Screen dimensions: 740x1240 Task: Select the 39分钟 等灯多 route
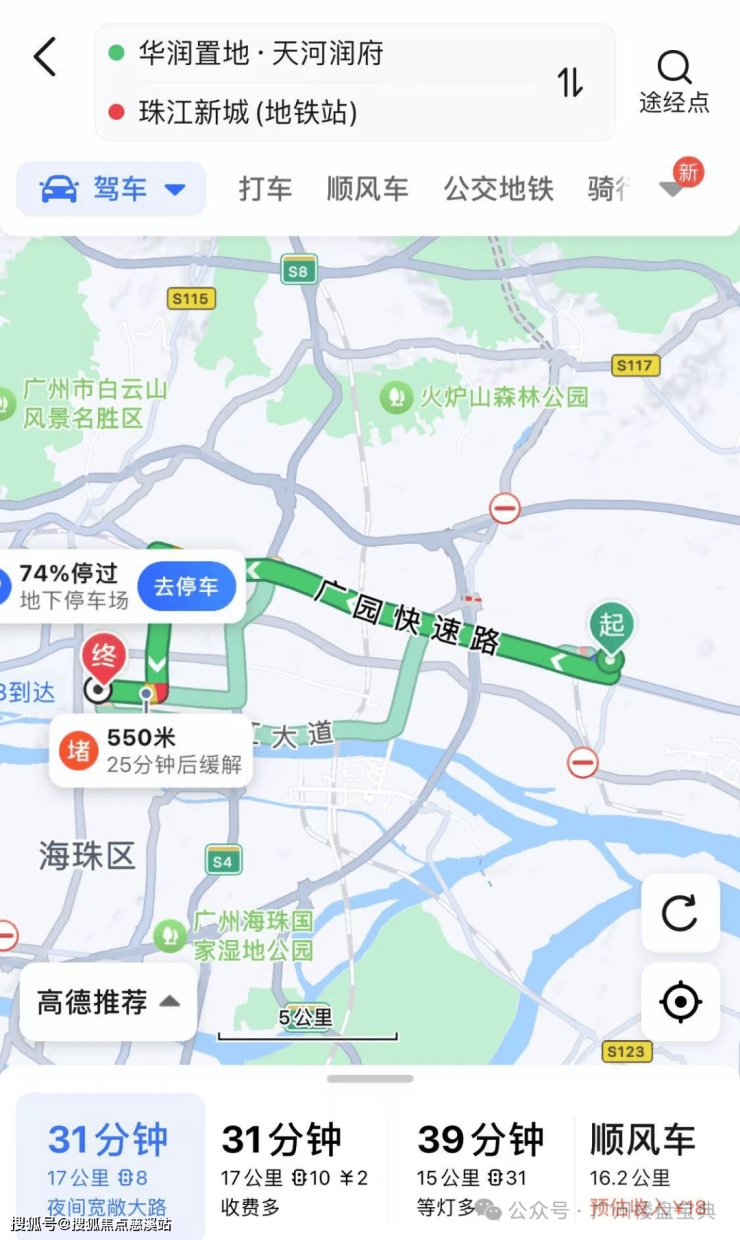pyautogui.click(x=480, y=1167)
